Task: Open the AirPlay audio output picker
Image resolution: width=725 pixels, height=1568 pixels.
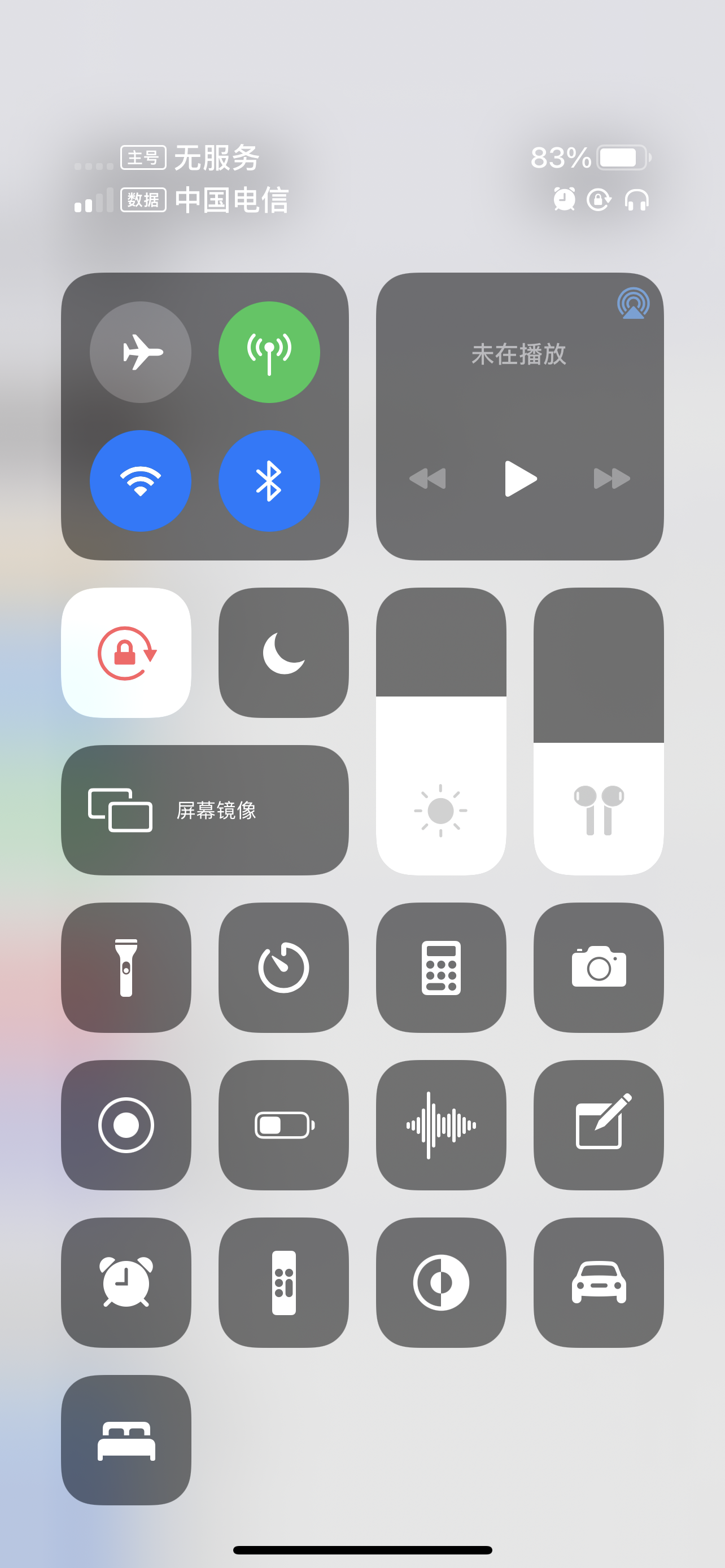Action: (x=632, y=303)
